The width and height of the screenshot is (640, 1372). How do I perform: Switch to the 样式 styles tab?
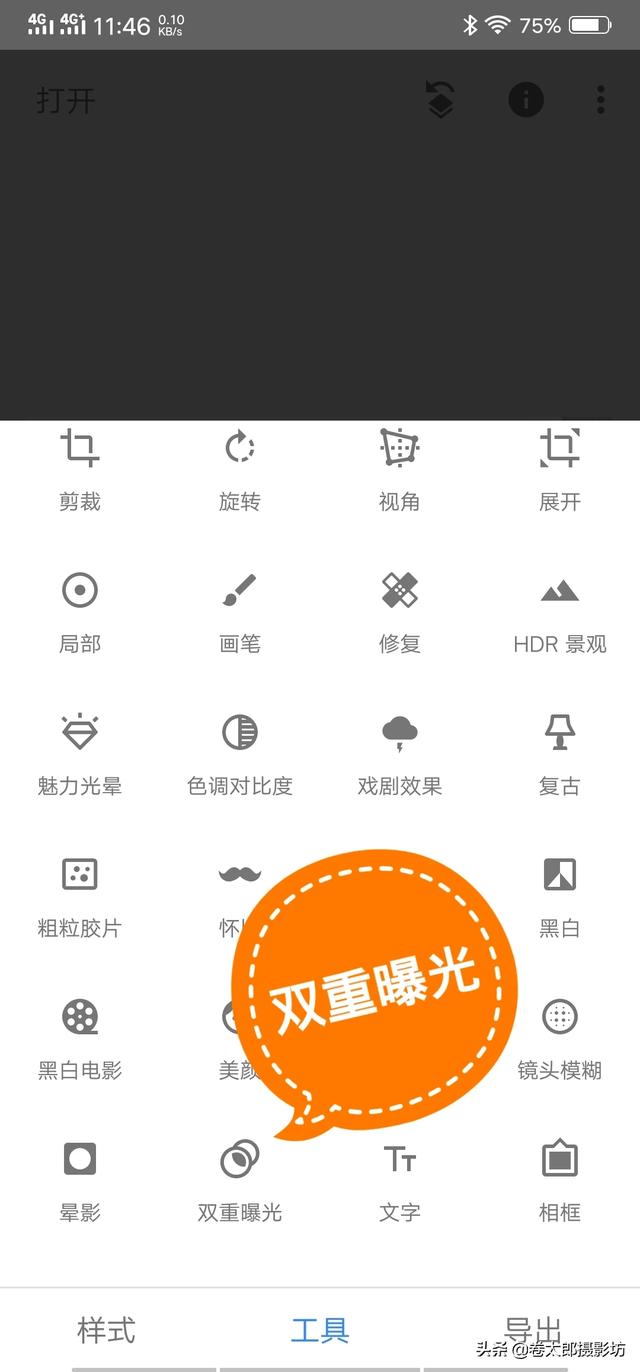click(x=106, y=1330)
